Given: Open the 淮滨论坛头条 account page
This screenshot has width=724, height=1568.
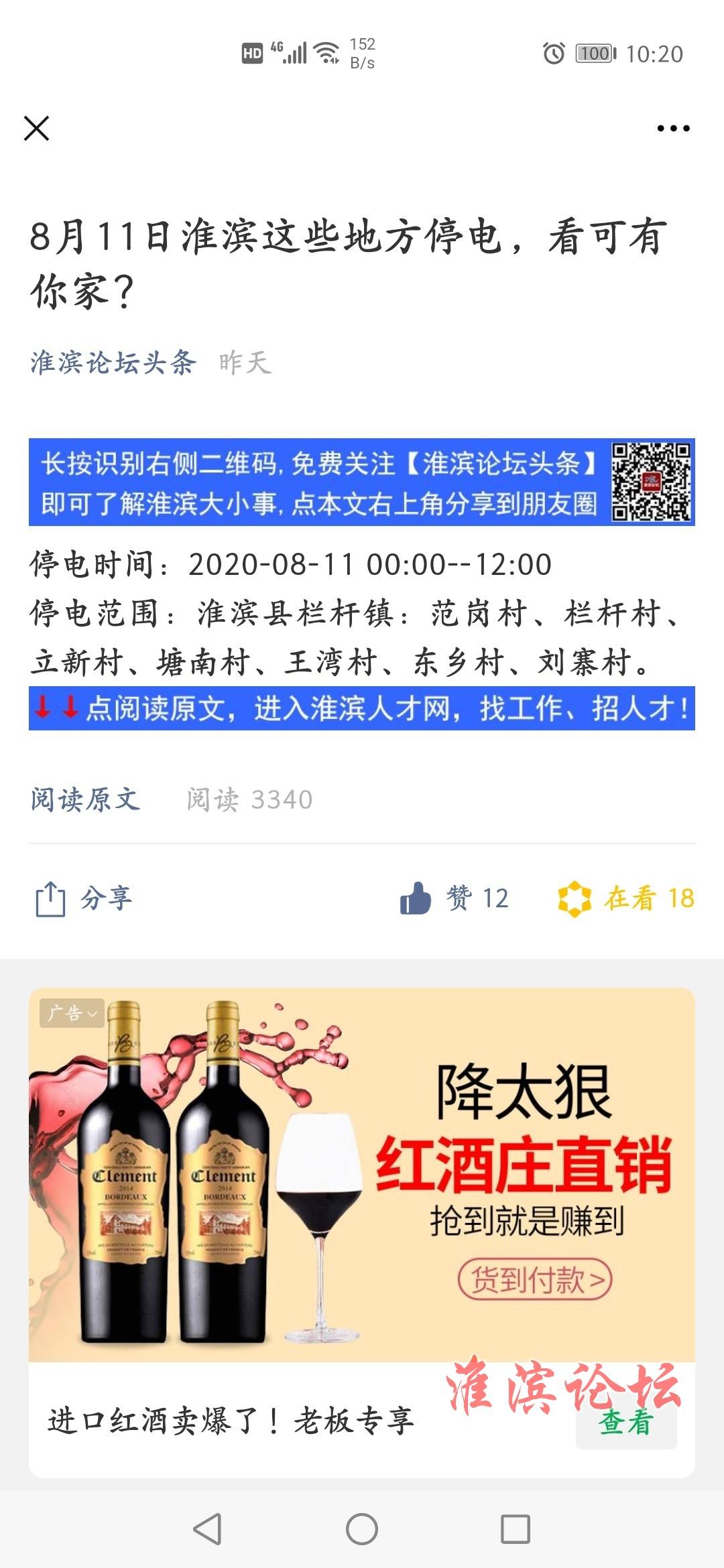Looking at the screenshot, I should point(113,363).
